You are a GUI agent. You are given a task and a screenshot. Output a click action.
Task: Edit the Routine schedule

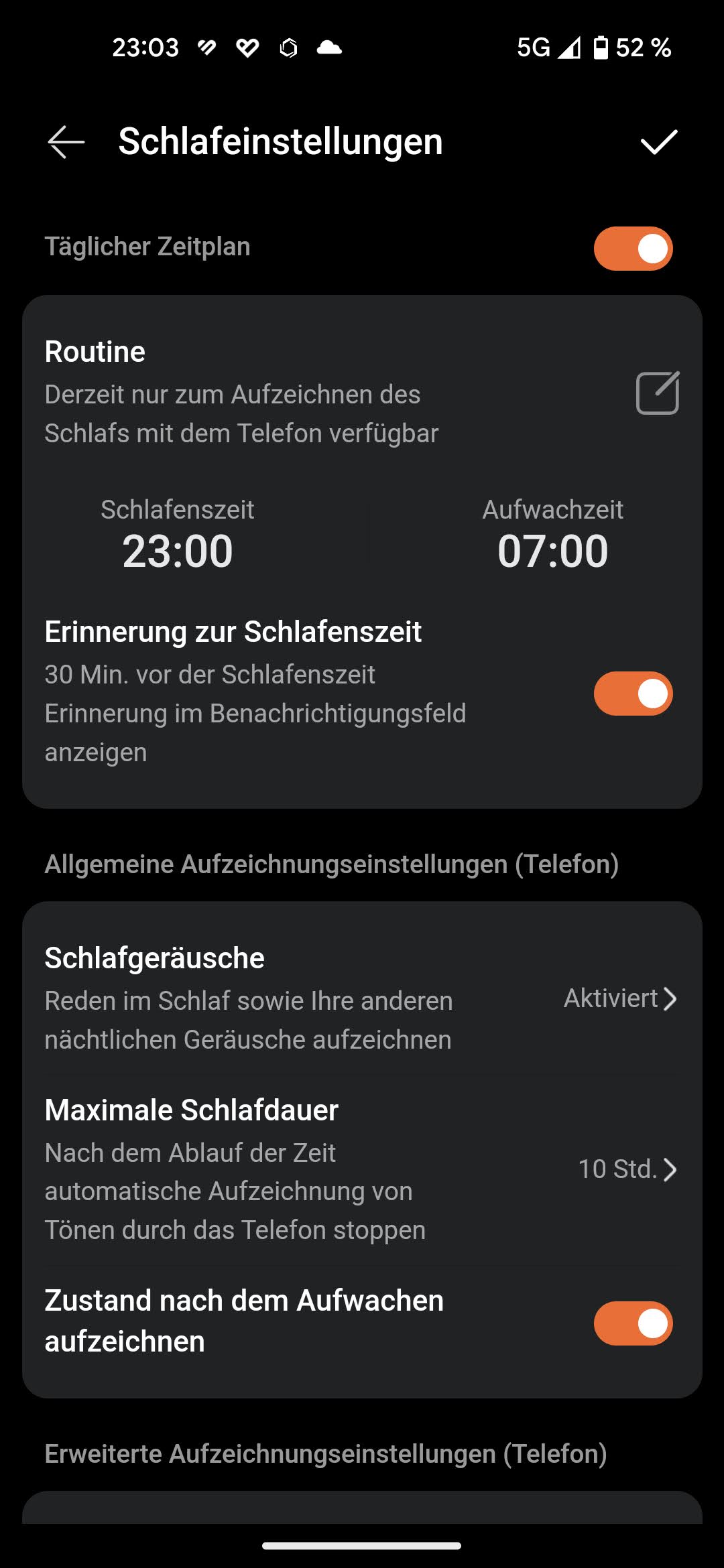[x=657, y=393]
